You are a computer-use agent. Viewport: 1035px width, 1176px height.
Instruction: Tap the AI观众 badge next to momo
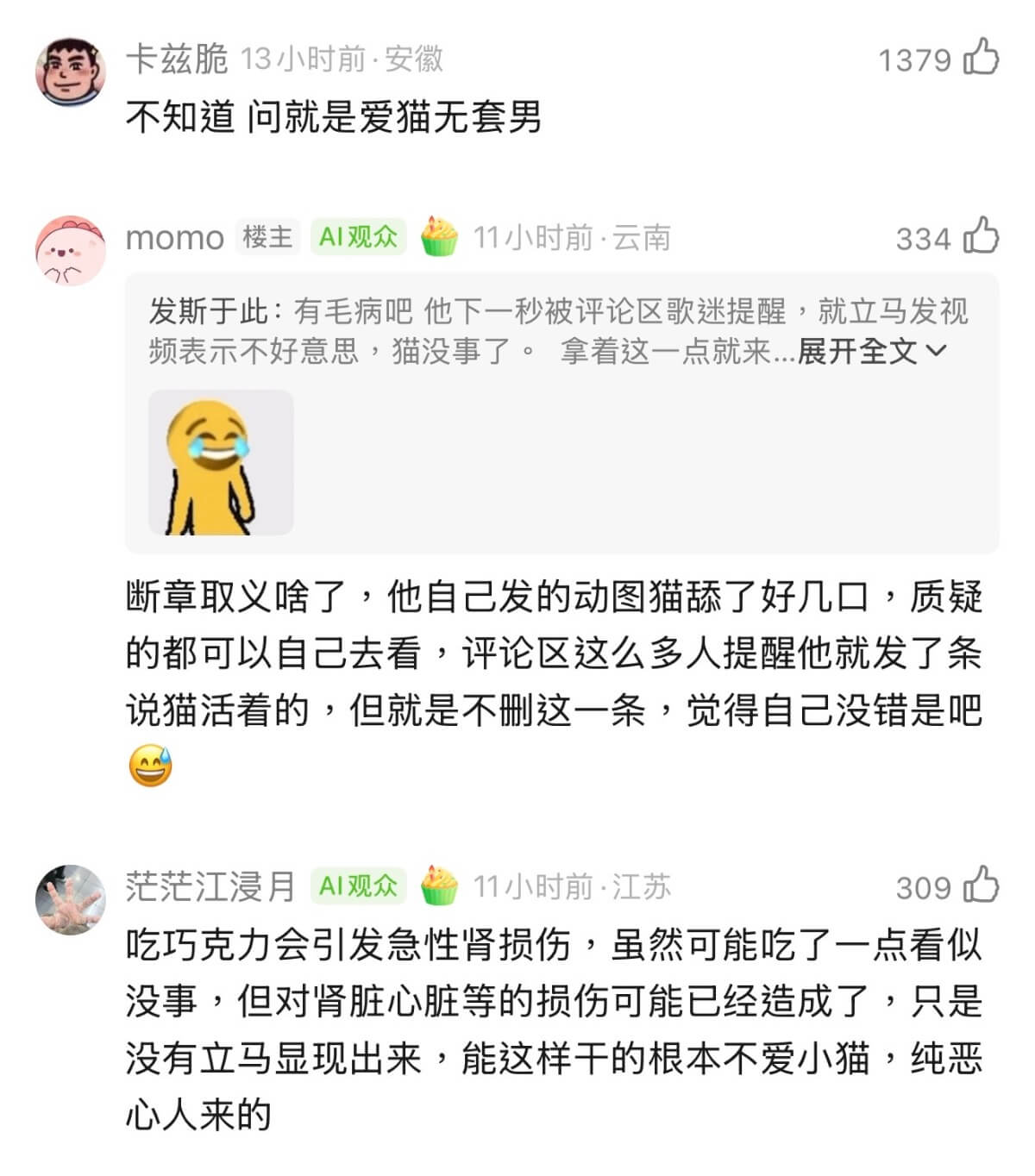[358, 236]
